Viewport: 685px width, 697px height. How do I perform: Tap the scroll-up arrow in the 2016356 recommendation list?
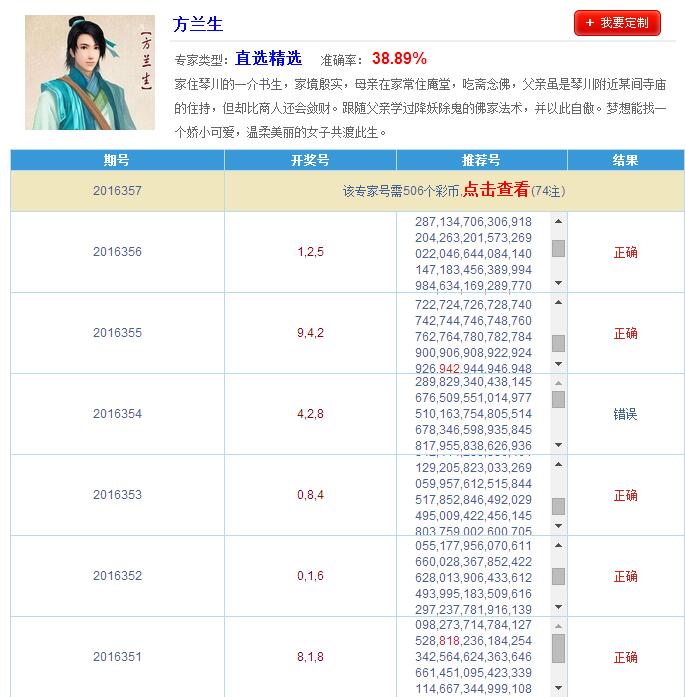[558, 221]
